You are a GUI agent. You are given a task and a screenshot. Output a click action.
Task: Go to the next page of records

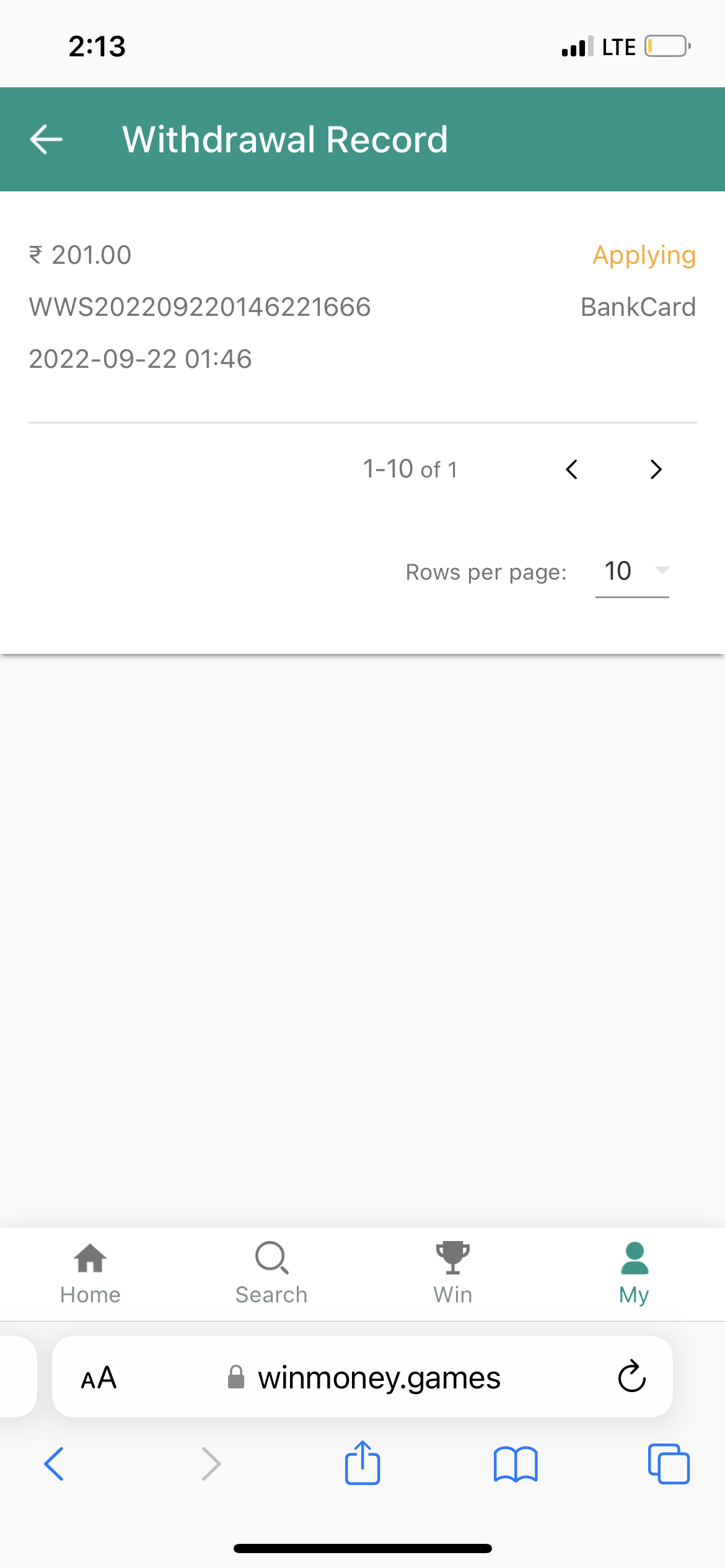656,469
